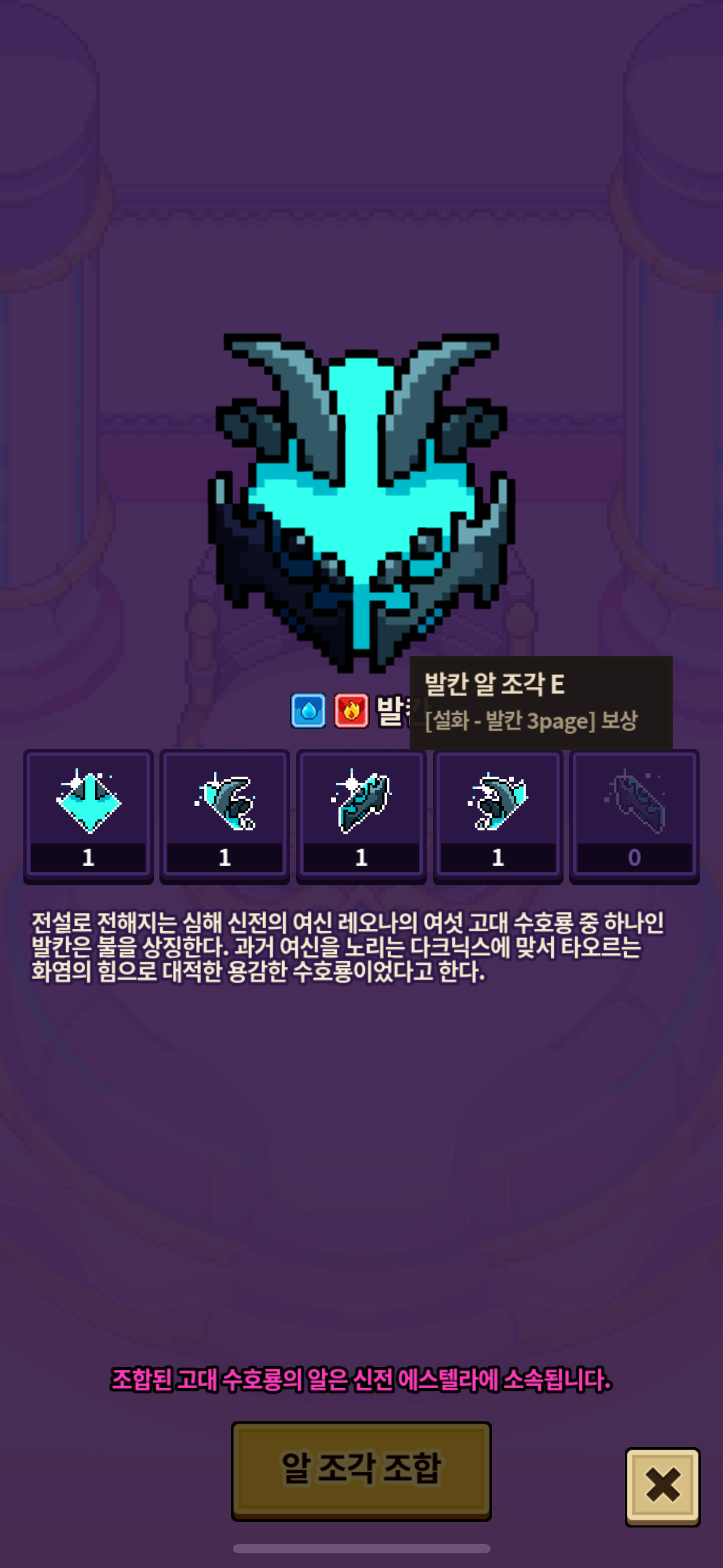
Task: Tap the 알 조각 조합 button
Action: [x=361, y=1470]
